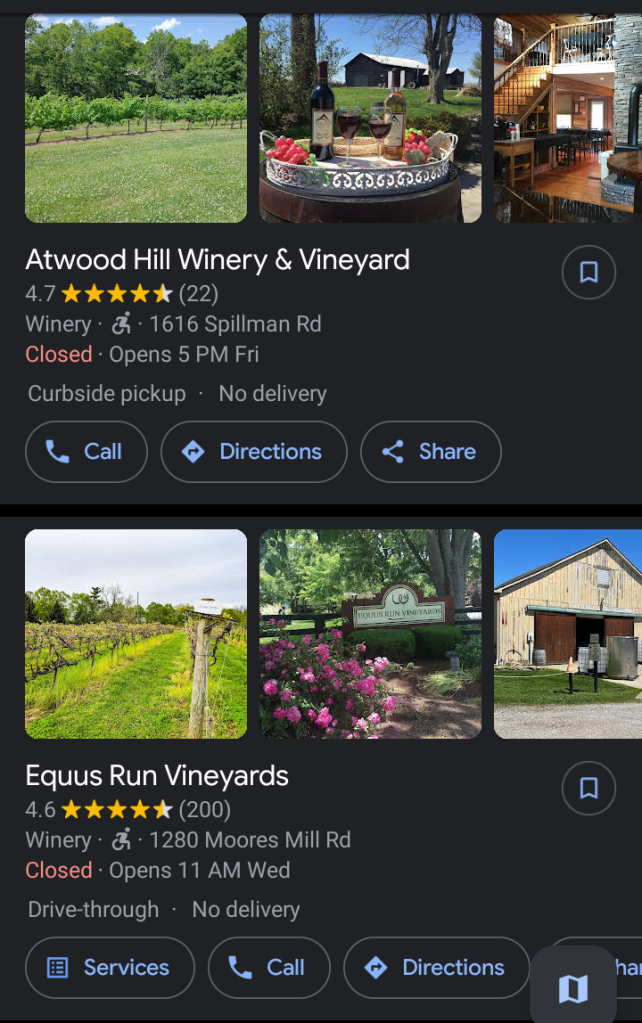Call Equus Run Vineyards
This screenshot has width=642, height=1023.
tap(268, 968)
